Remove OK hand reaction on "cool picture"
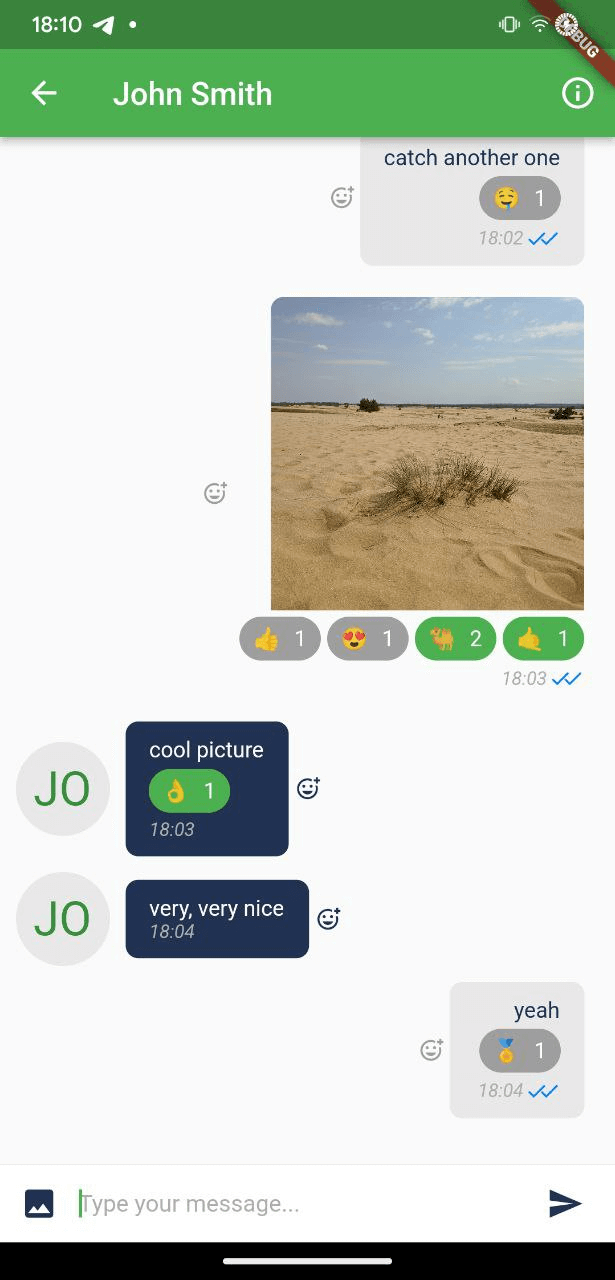Viewport: 615px width, 1280px height. [x=189, y=792]
